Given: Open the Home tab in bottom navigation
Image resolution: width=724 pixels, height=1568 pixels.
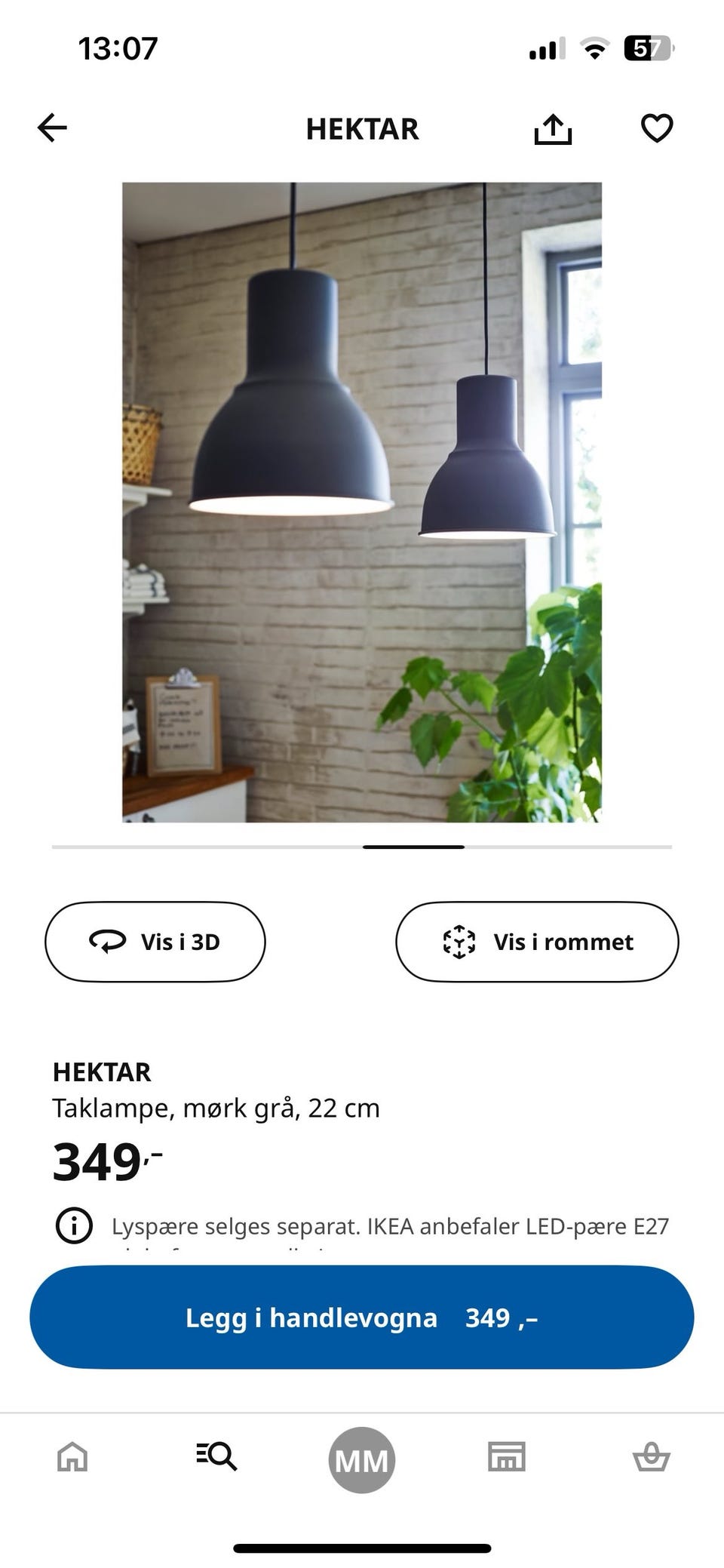Looking at the screenshot, I should 72,1458.
